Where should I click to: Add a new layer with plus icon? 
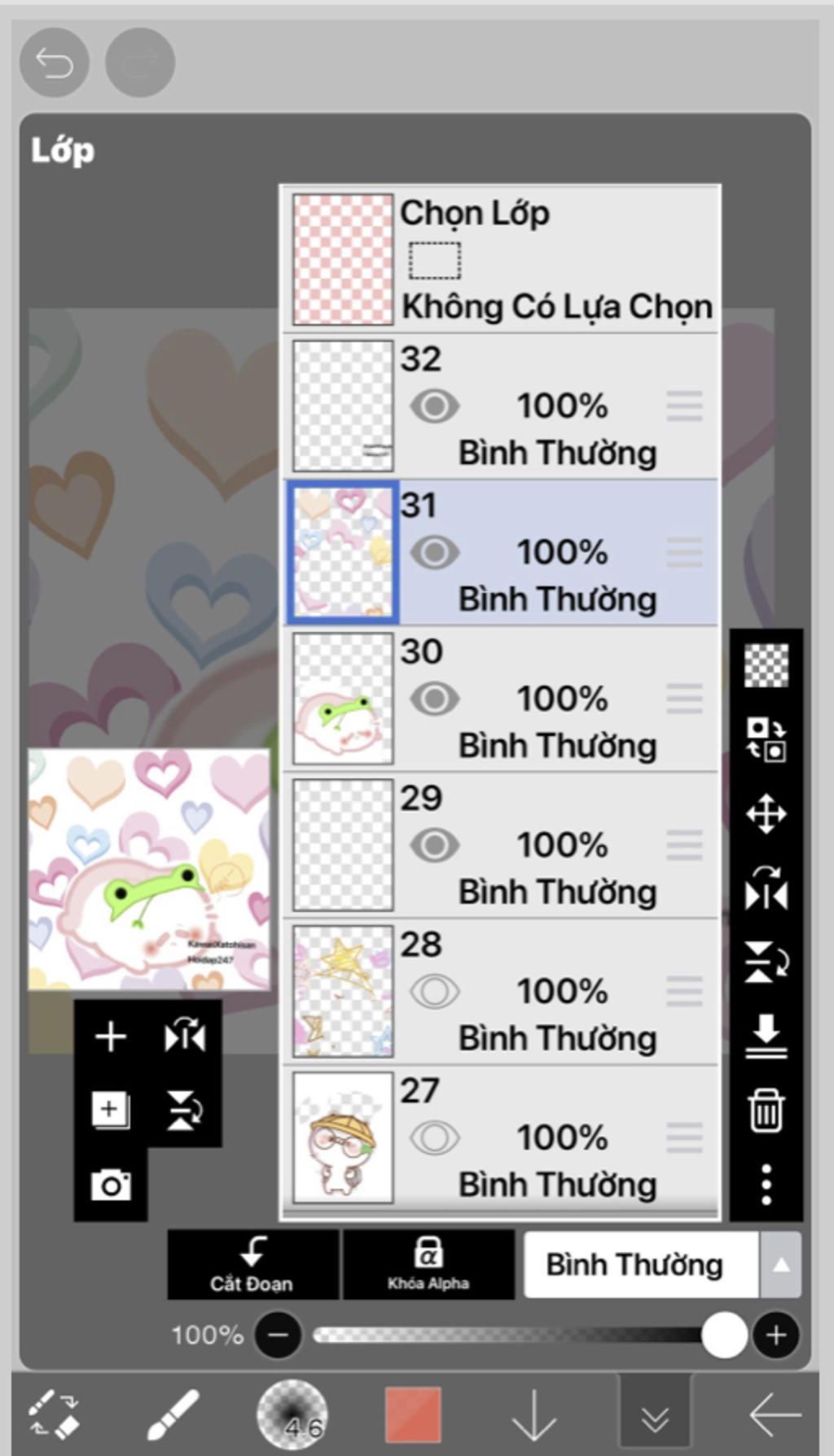pos(111,1037)
